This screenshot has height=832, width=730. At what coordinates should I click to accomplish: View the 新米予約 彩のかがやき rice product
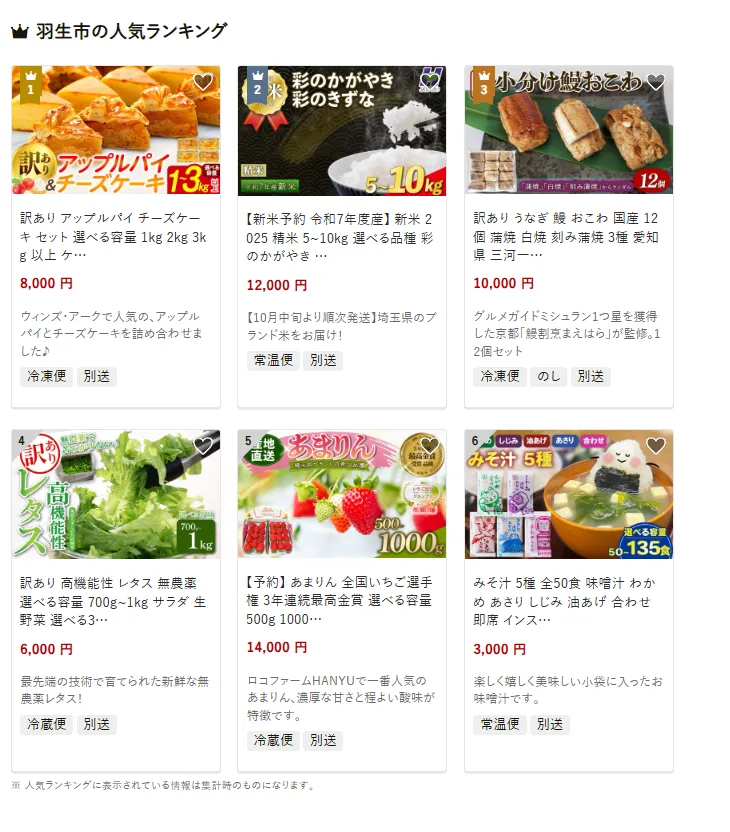[341, 235]
